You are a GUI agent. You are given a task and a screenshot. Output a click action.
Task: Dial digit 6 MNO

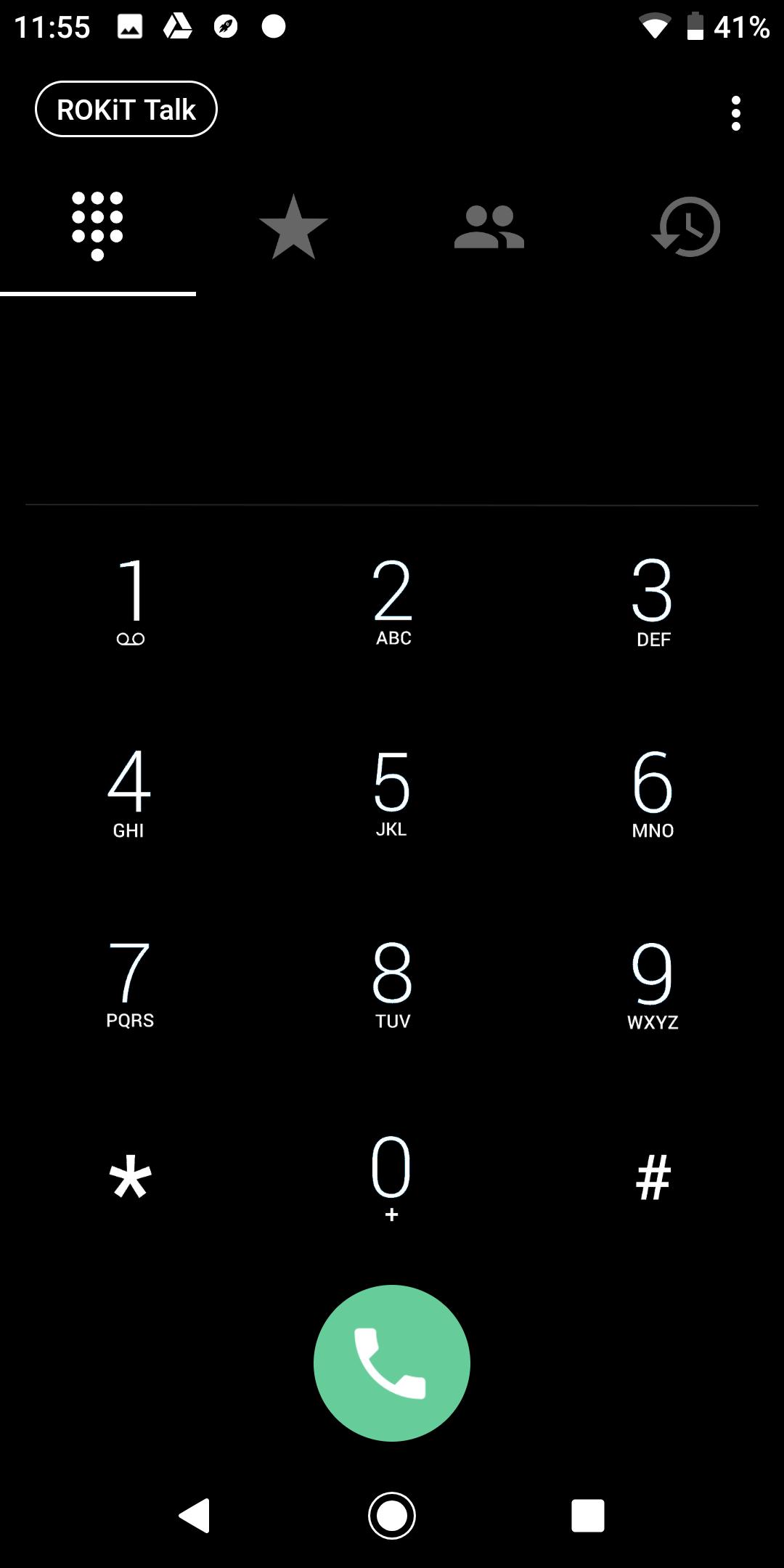pyautogui.click(x=653, y=793)
